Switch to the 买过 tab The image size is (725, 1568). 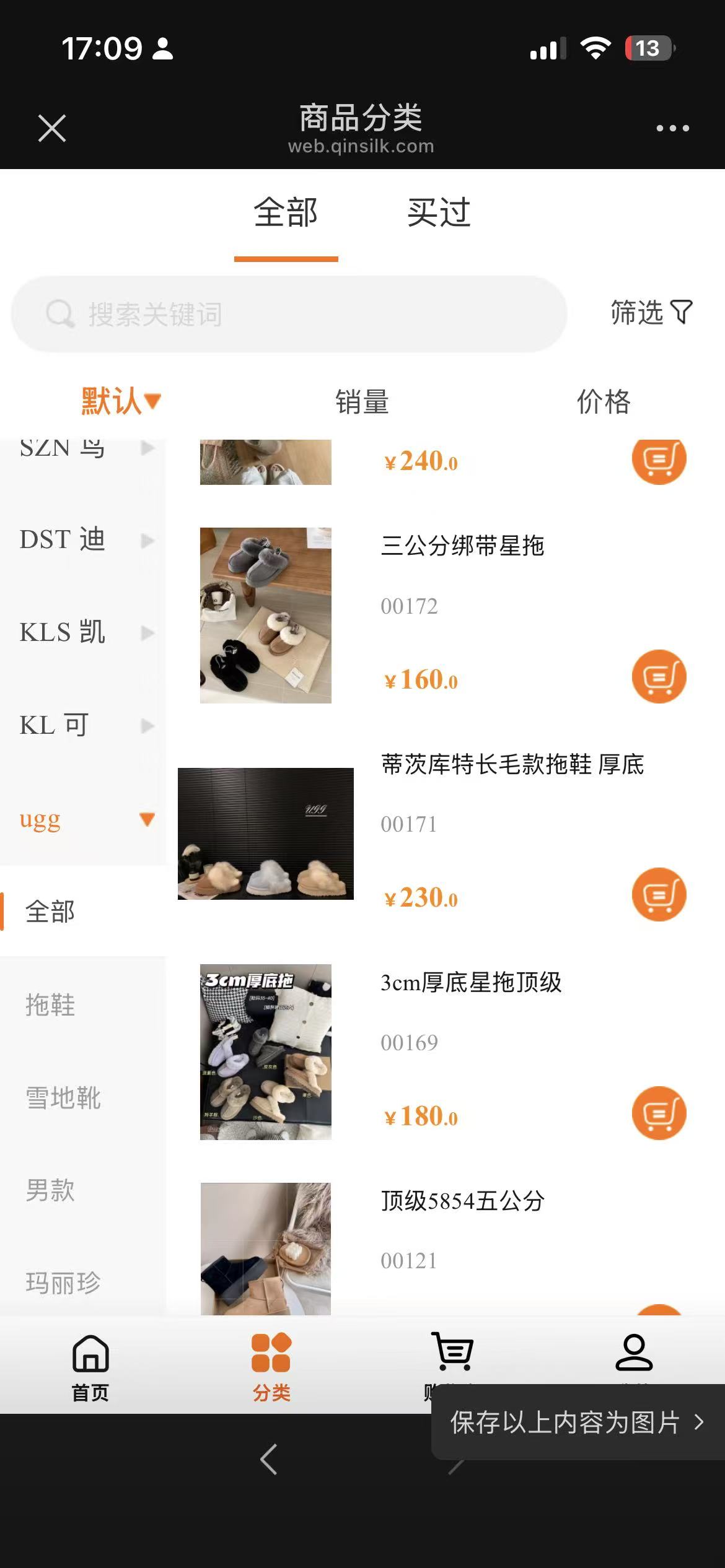pos(439,212)
